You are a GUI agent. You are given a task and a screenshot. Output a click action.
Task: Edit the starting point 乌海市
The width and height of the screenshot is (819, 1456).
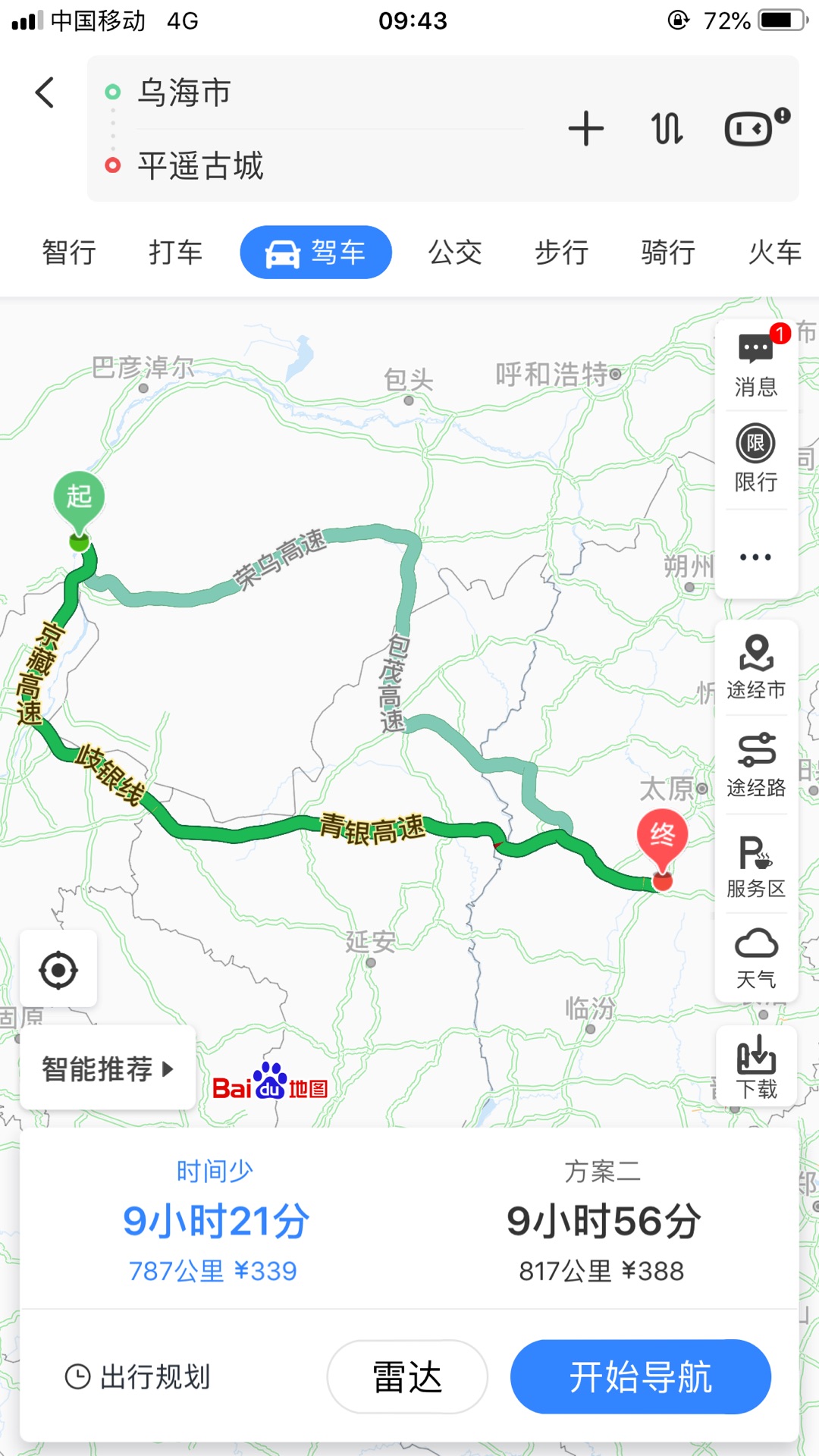pyautogui.click(x=184, y=93)
